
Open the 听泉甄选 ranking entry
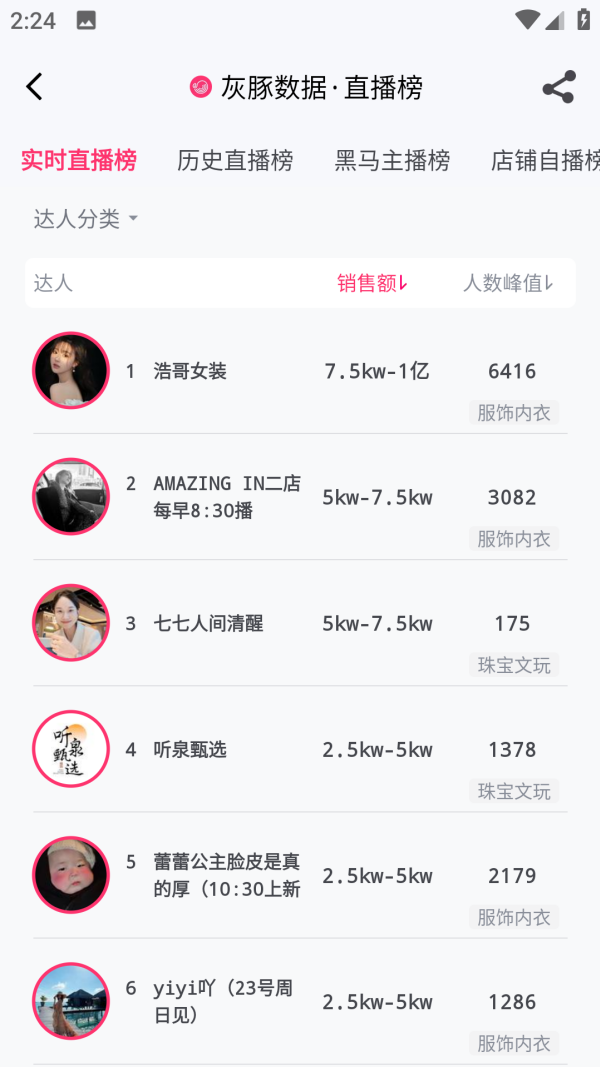(x=300, y=749)
